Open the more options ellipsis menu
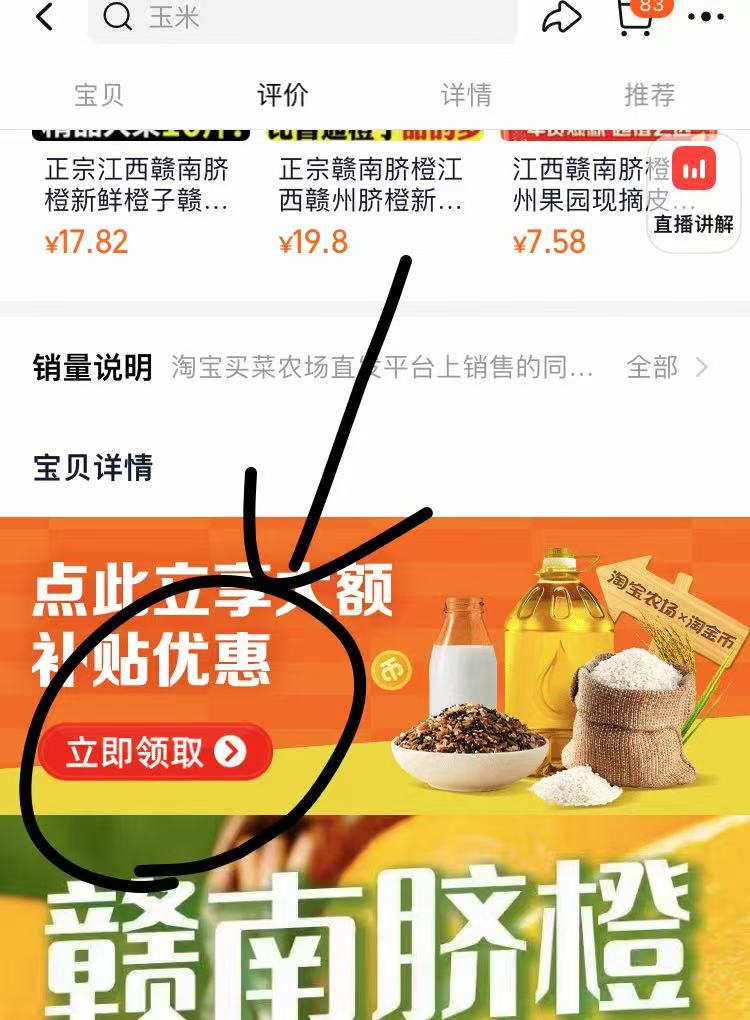Screen dimensions: 750x1020 [710, 16]
